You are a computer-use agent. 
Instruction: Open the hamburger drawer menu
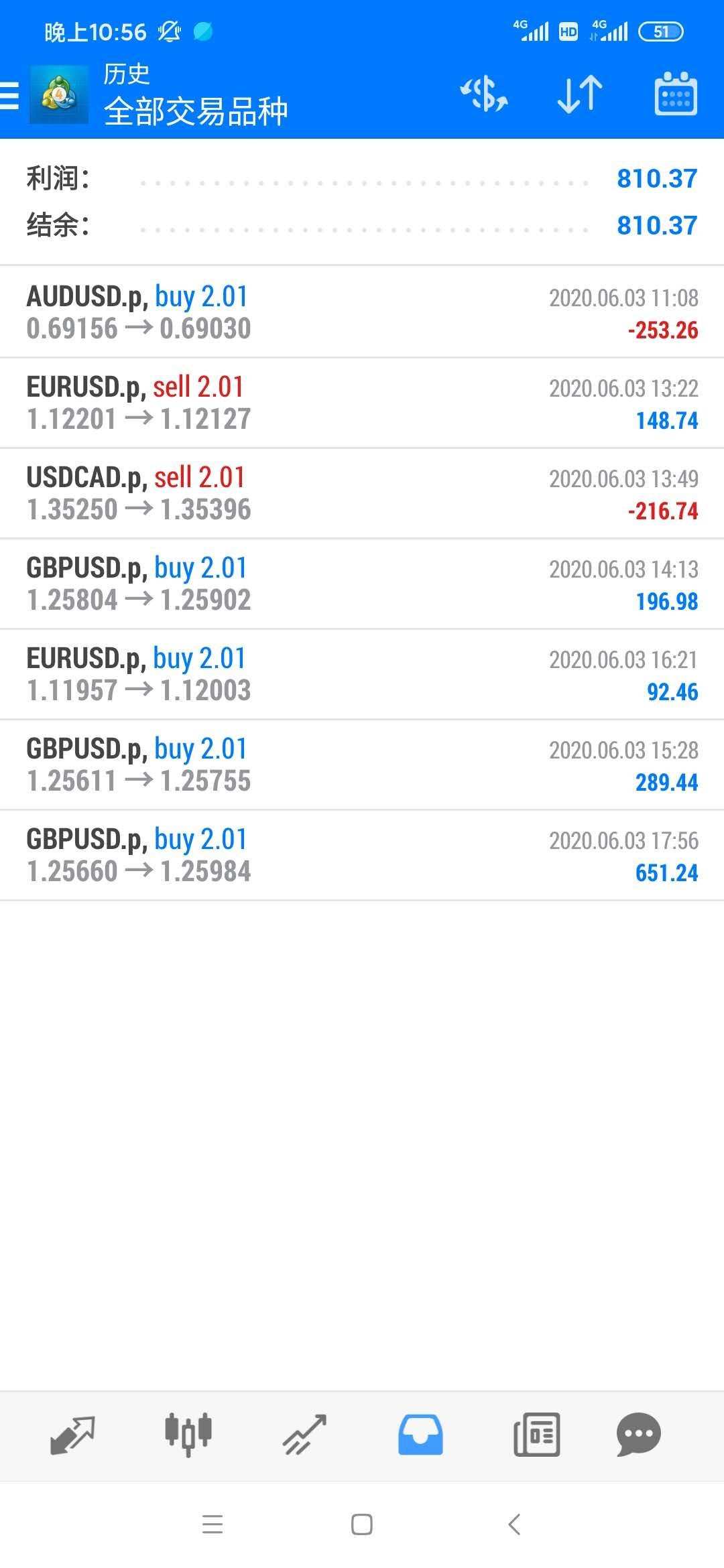pyautogui.click(x=11, y=95)
